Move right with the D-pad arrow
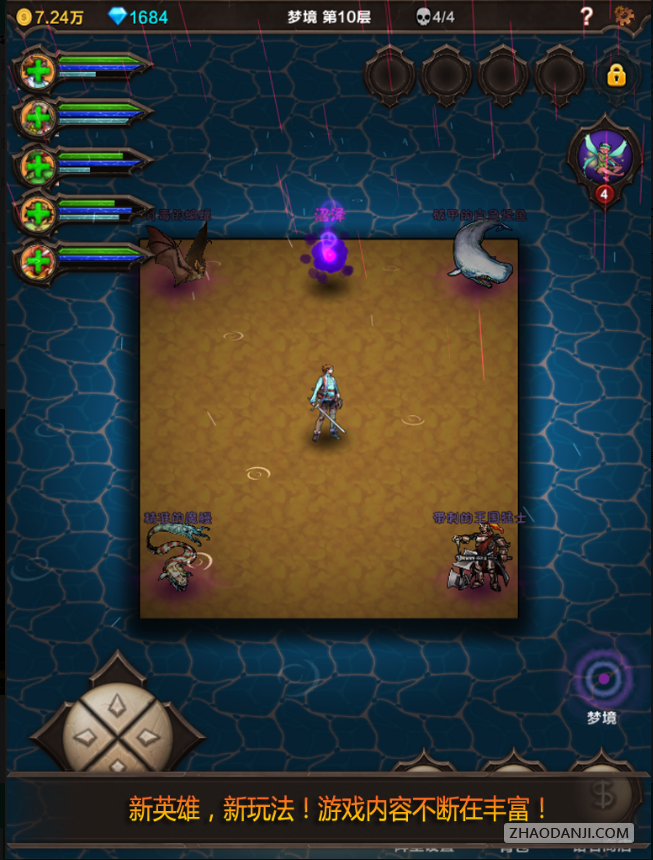 pos(149,738)
